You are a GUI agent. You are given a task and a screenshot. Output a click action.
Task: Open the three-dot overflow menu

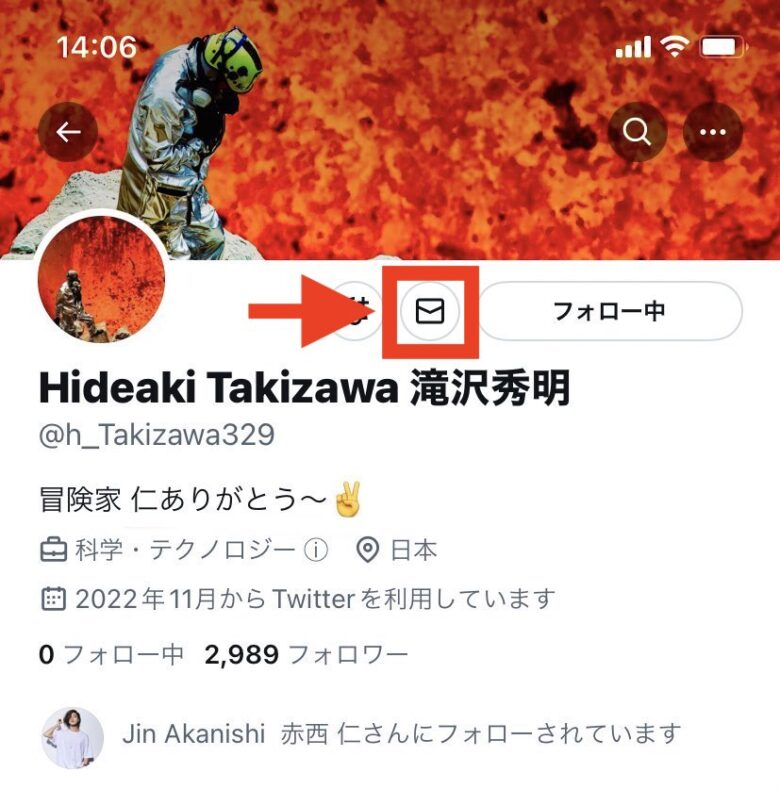pos(712,132)
